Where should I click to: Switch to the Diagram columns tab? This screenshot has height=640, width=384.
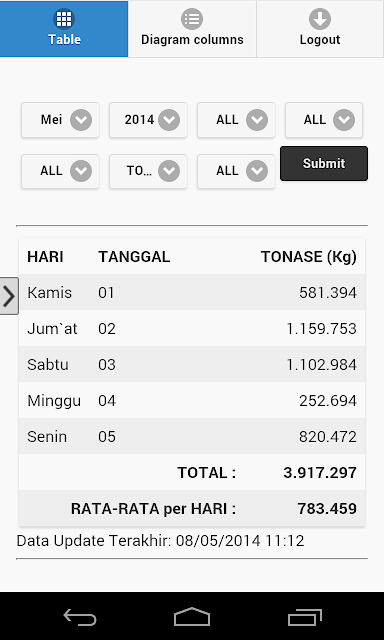coord(192,29)
